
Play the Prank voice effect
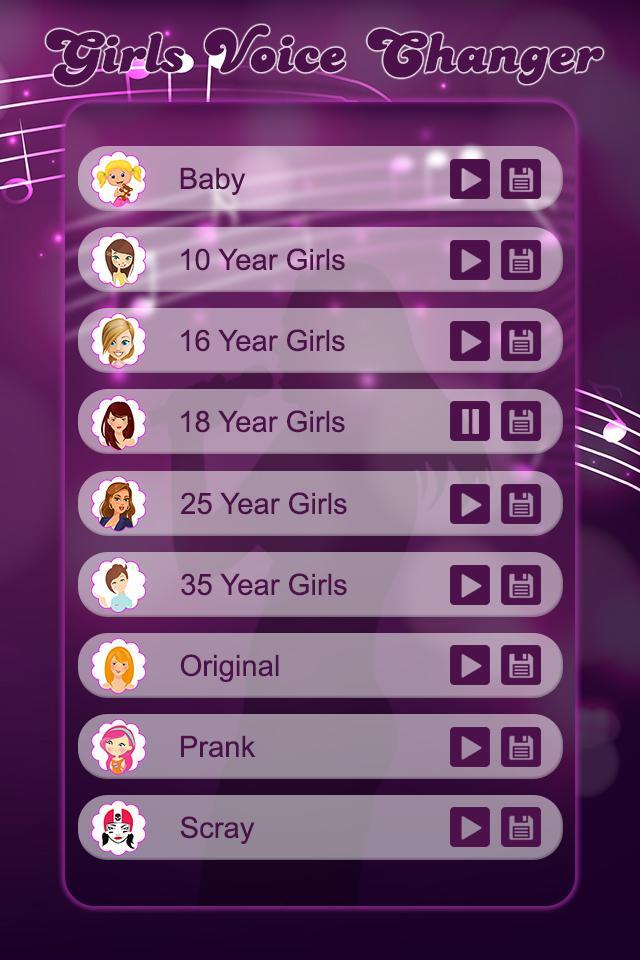(x=469, y=746)
